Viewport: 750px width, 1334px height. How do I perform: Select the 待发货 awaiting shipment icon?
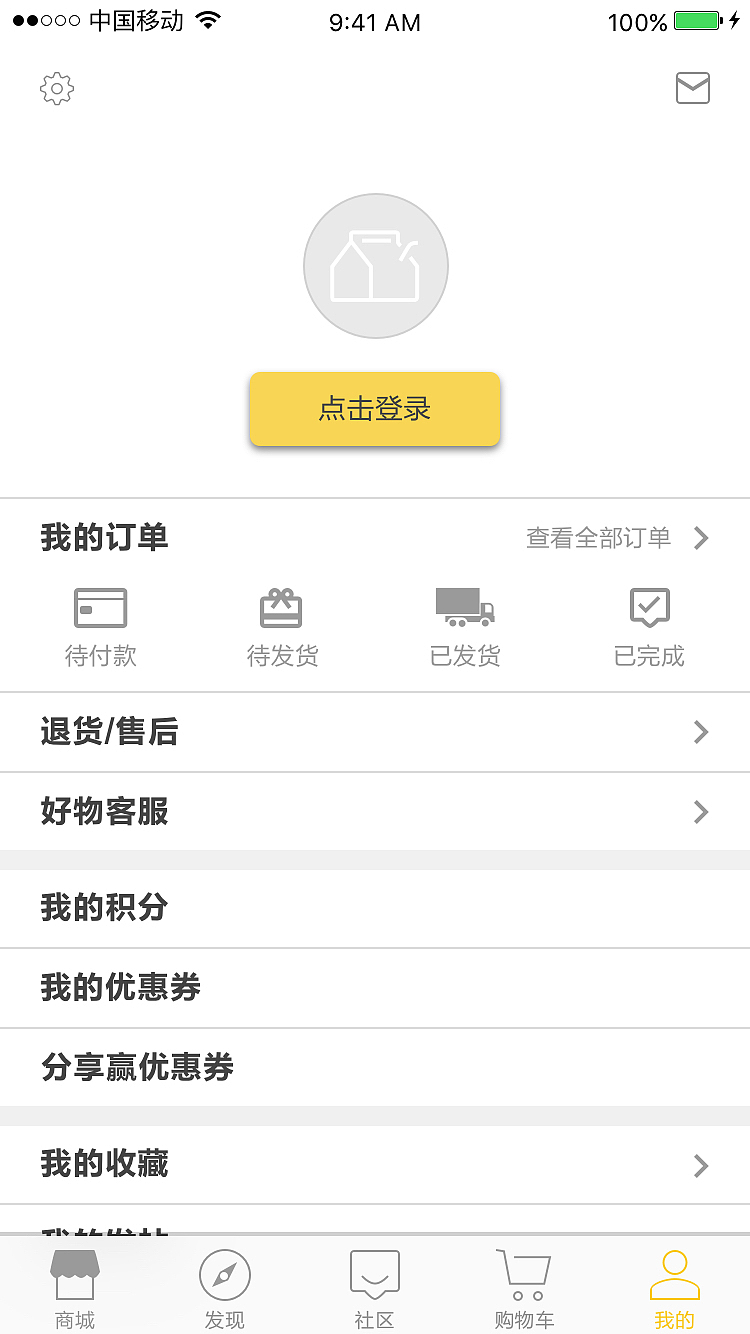point(281,607)
